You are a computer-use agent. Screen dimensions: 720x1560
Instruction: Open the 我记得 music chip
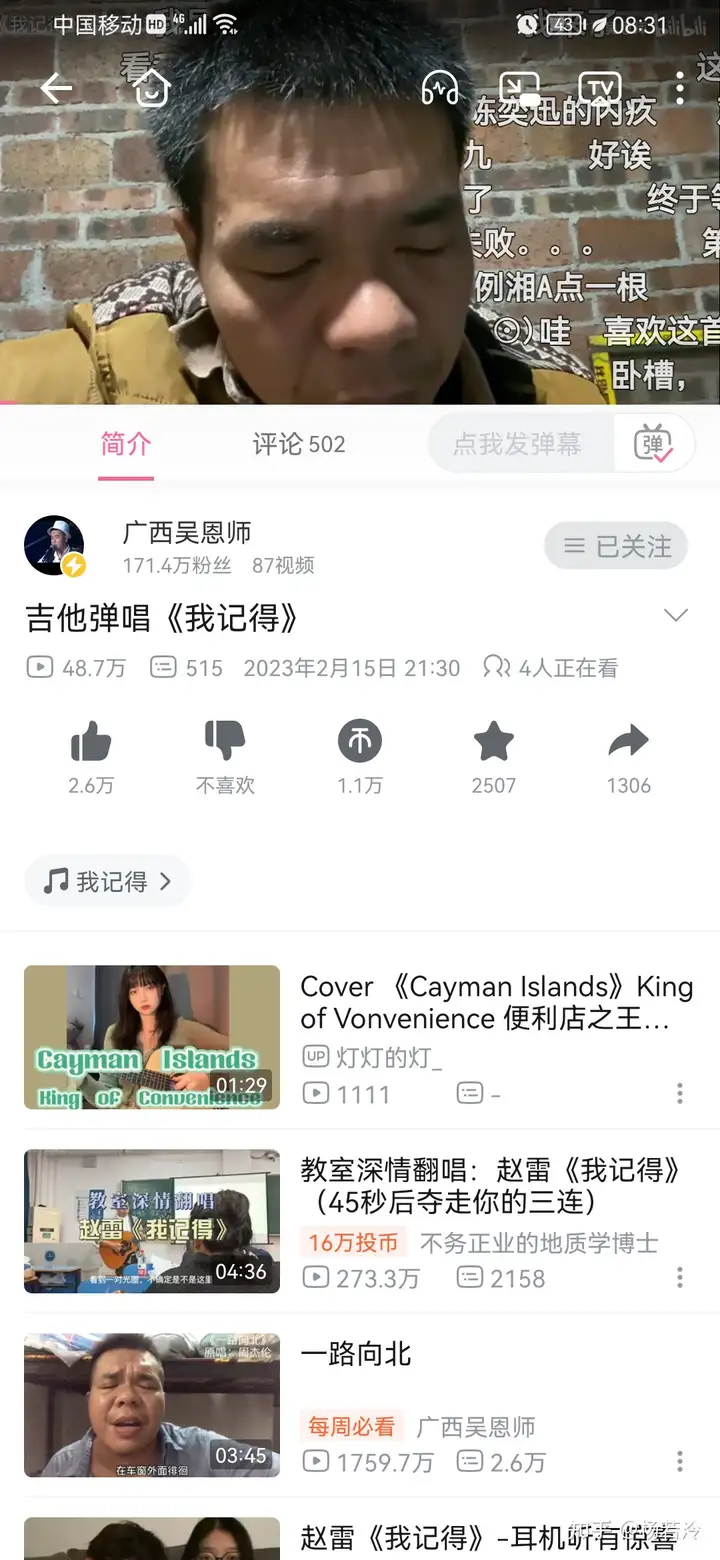[107, 881]
